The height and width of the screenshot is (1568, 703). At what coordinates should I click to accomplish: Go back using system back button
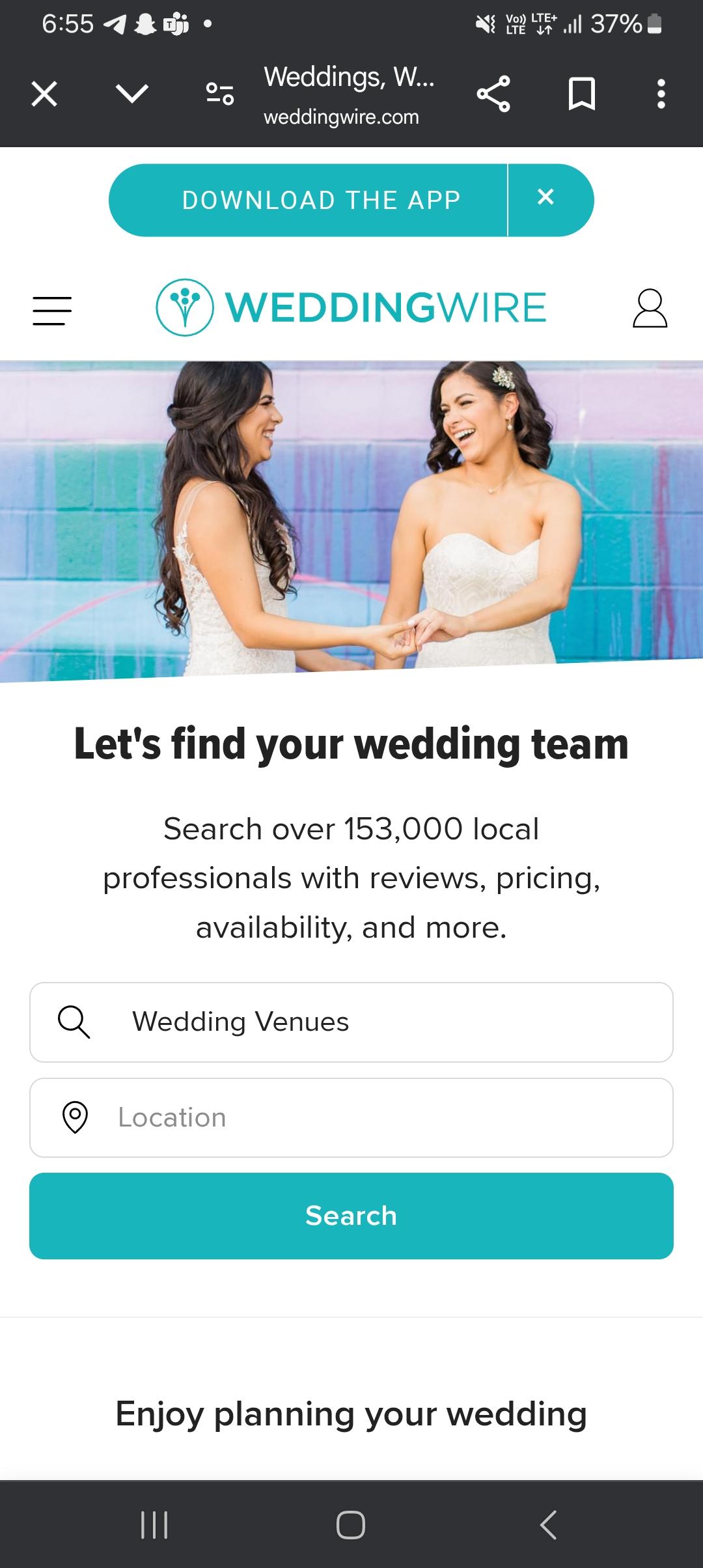coord(548,1524)
